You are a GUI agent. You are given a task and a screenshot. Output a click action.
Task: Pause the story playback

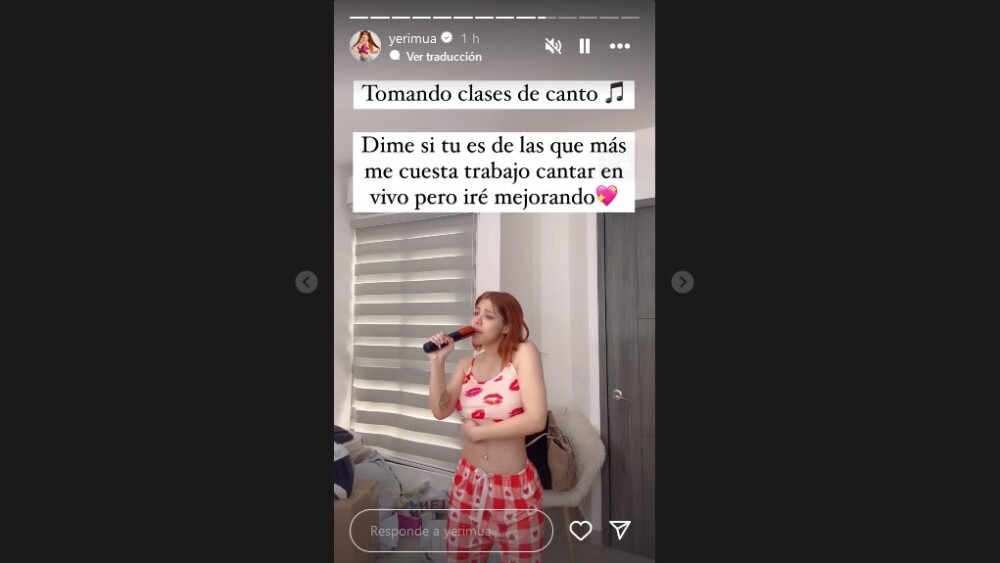[x=585, y=46]
